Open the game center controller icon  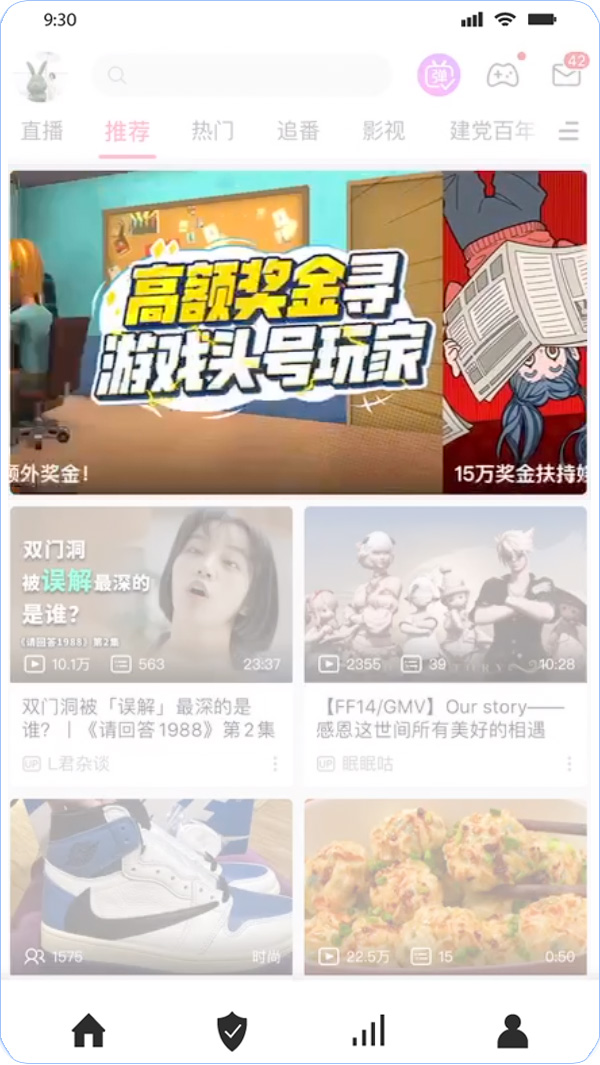pos(502,76)
